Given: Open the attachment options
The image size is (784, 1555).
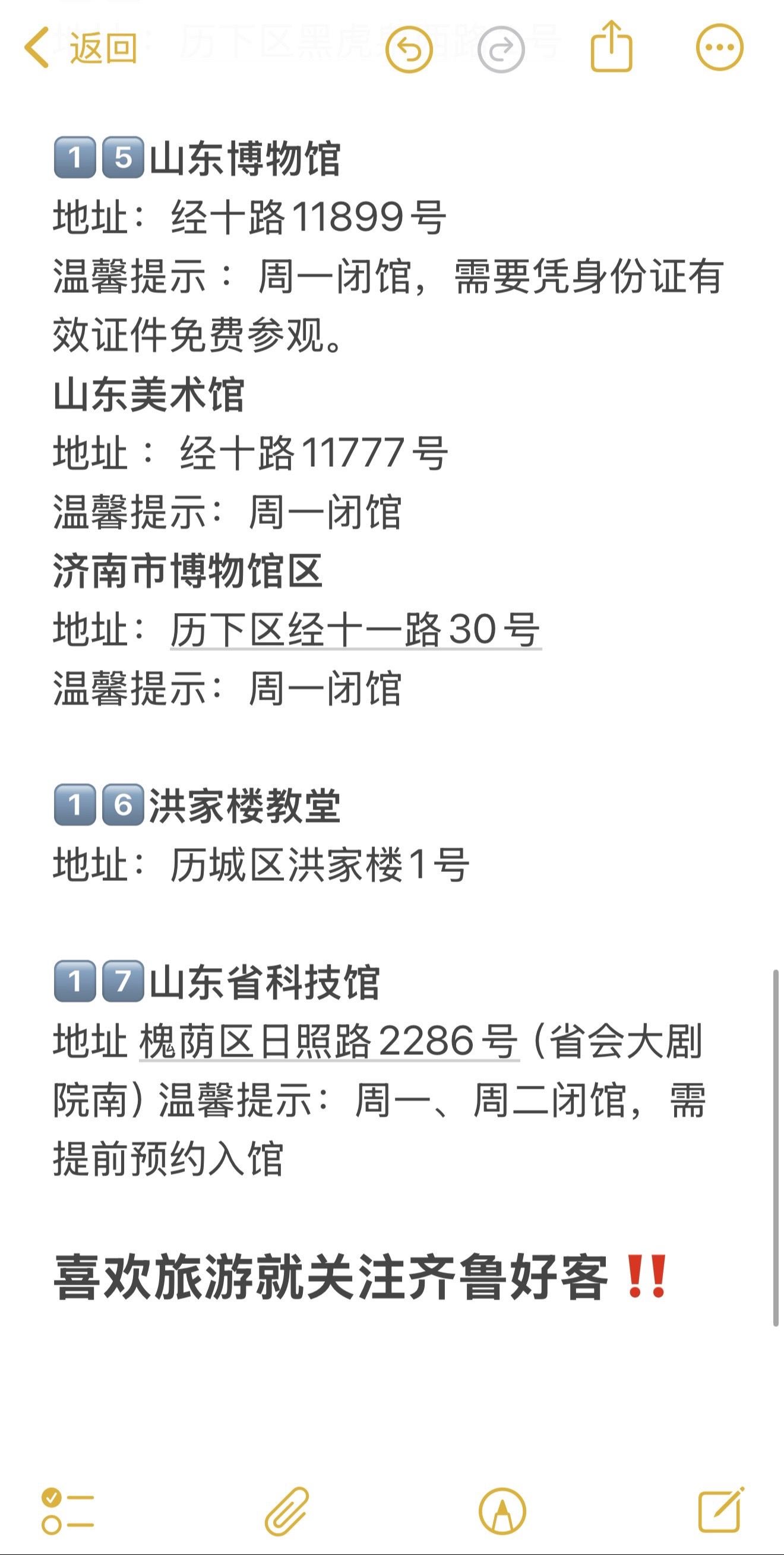Looking at the screenshot, I should [x=287, y=1511].
